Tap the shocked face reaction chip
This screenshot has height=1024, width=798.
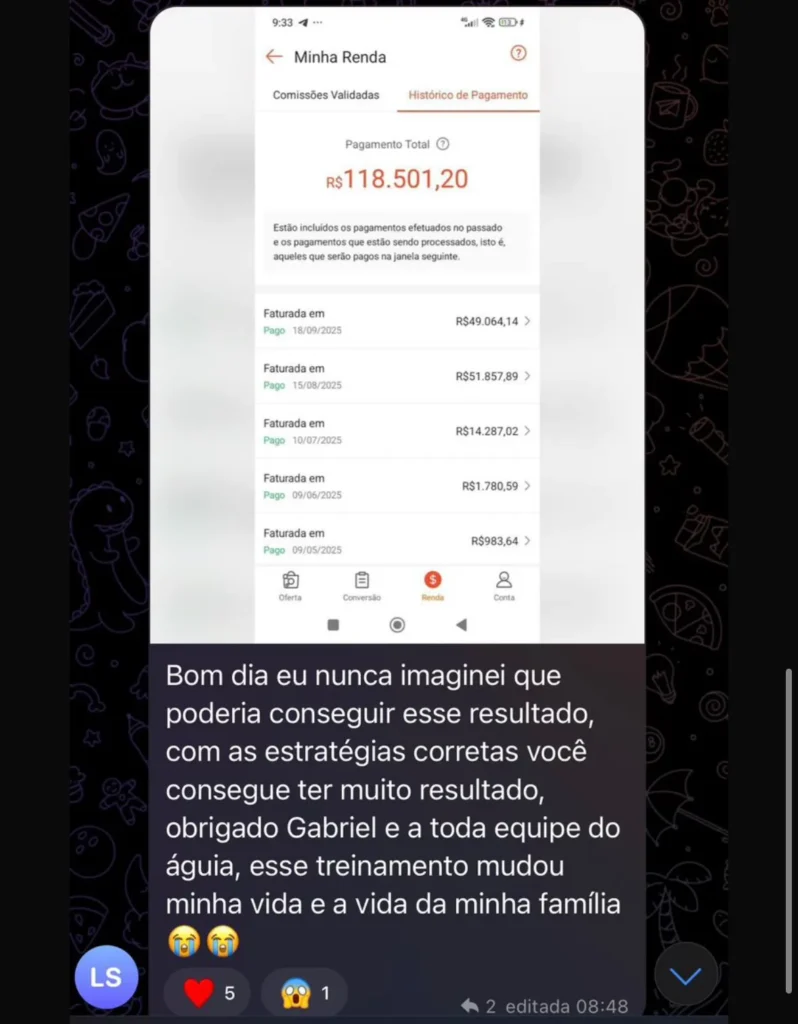tap(304, 993)
